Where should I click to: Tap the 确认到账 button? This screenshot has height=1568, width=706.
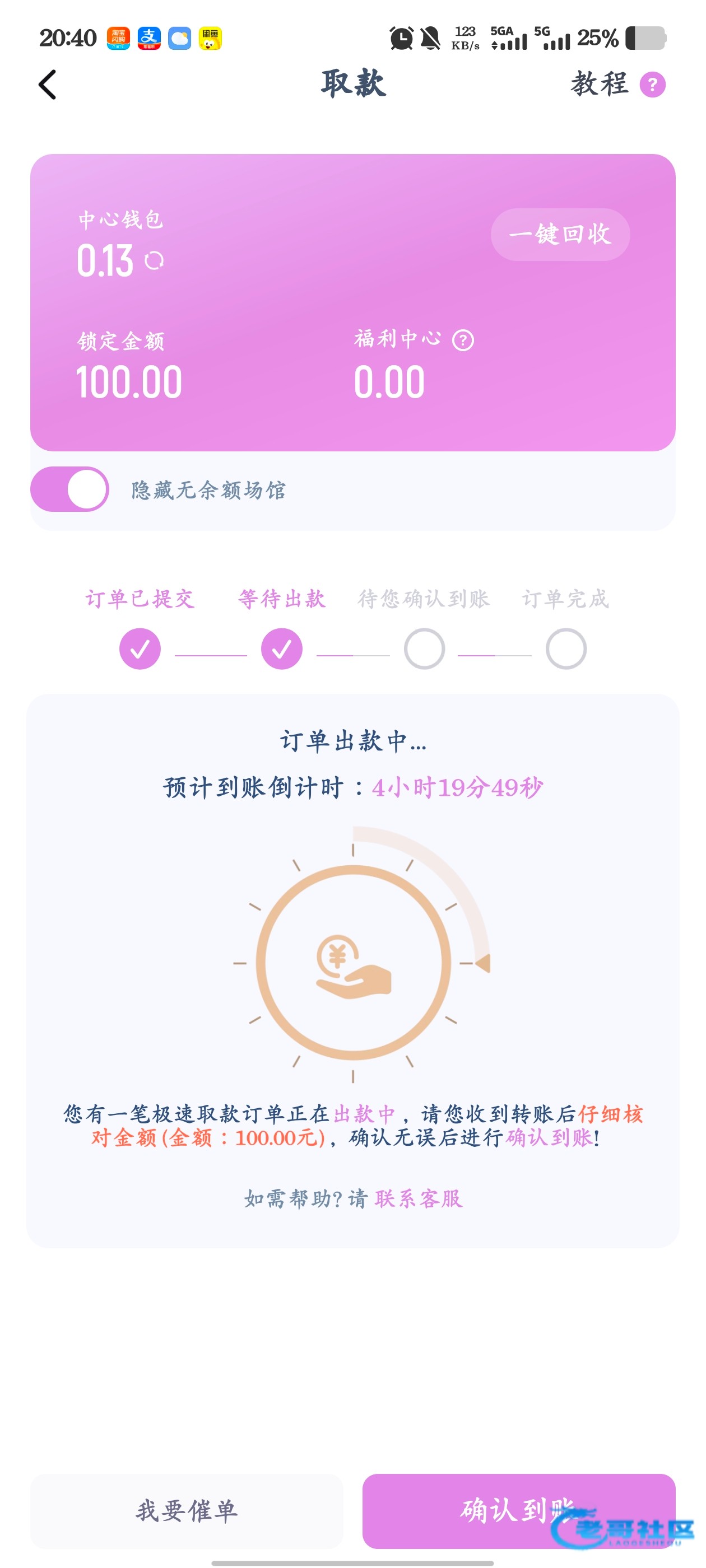[x=518, y=1510]
